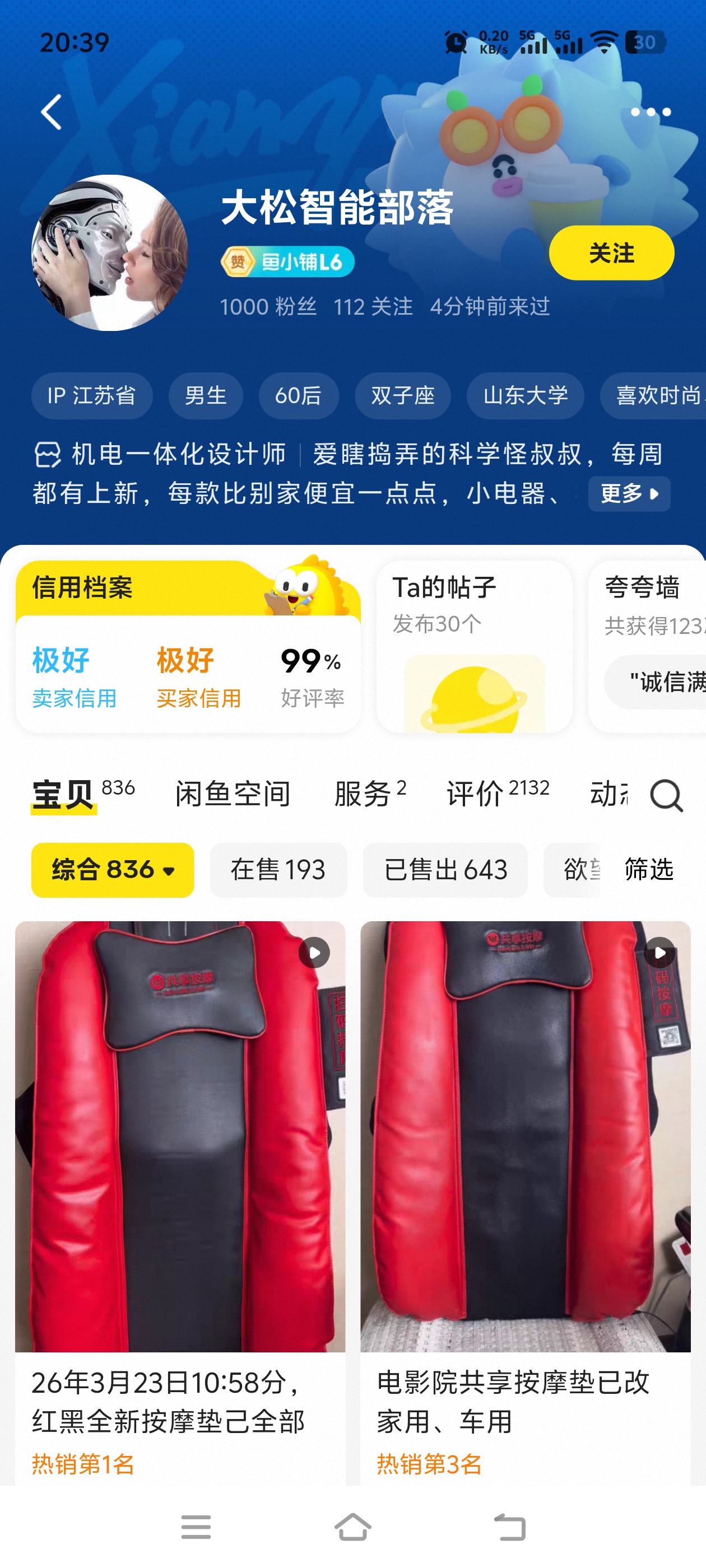
Task: Follow 大松智能部落 with the 关注 button
Action: point(611,253)
